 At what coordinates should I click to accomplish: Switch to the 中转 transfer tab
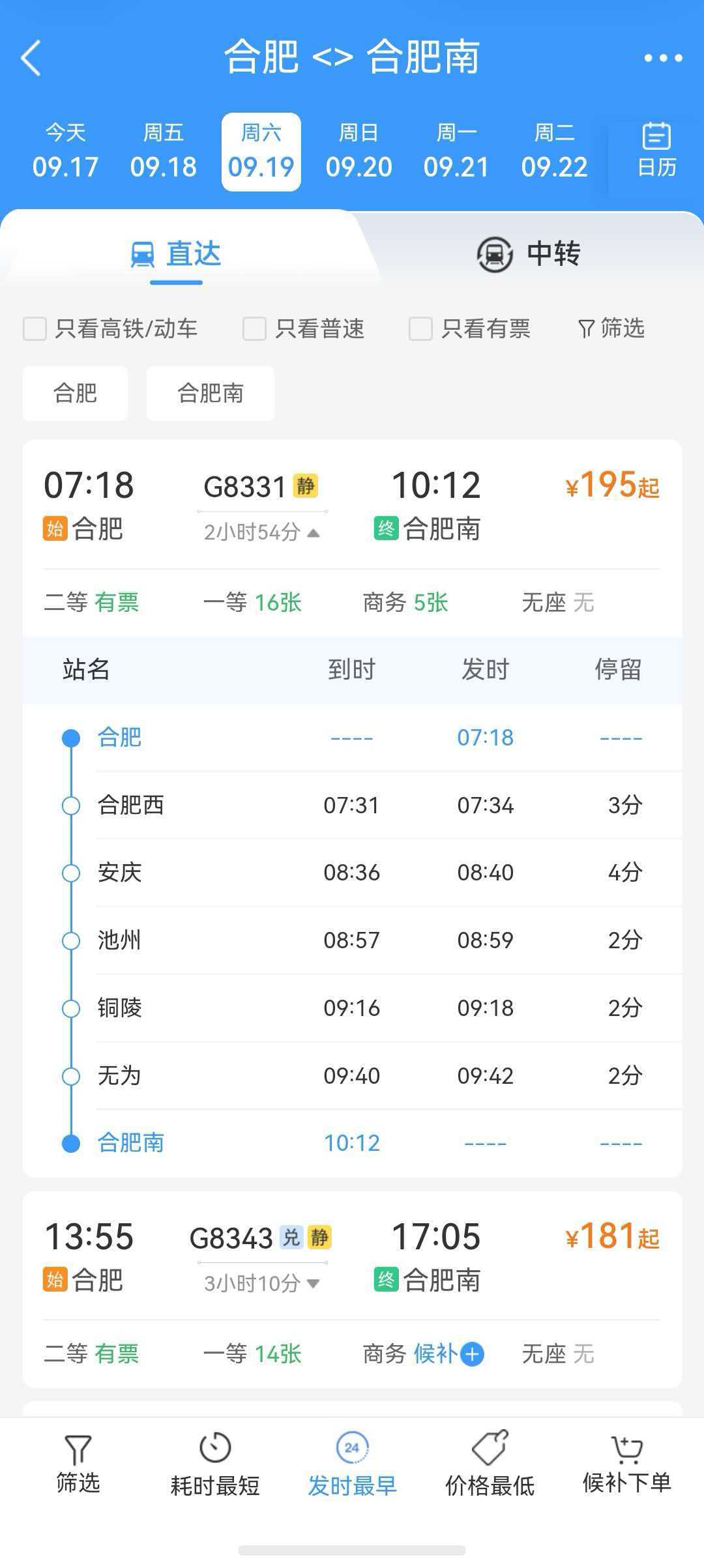[528, 254]
